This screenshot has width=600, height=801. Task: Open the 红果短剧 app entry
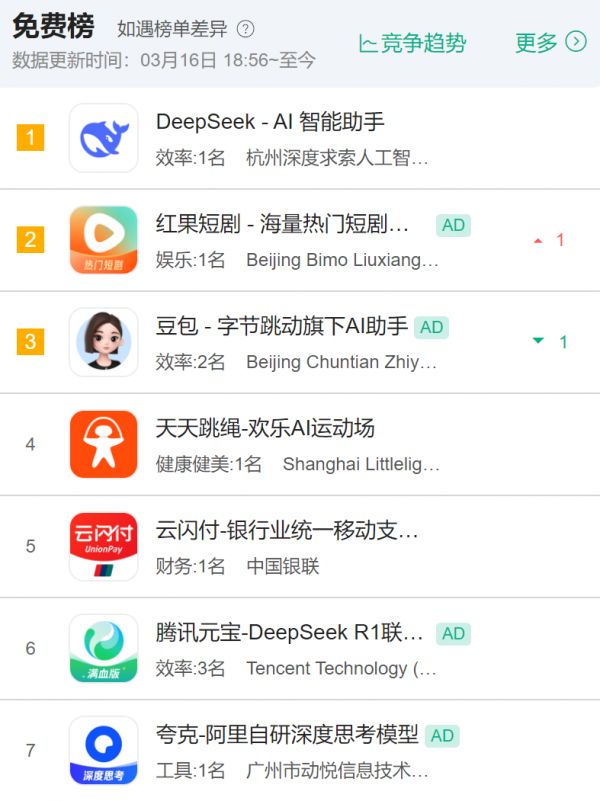[x=283, y=225]
